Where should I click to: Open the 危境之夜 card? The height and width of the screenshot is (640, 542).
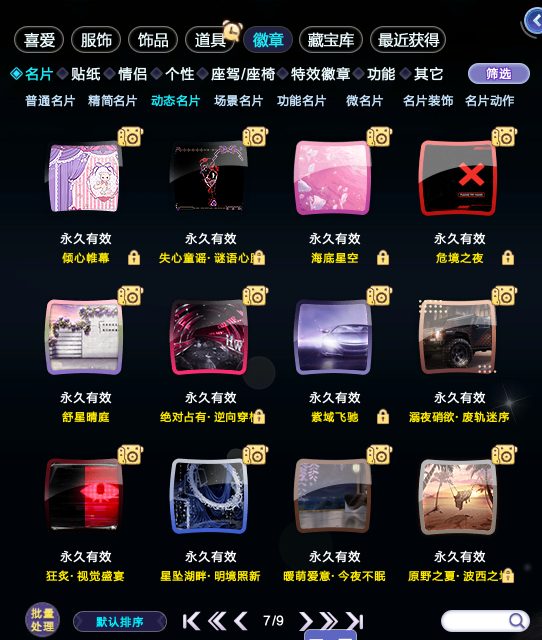[458, 178]
